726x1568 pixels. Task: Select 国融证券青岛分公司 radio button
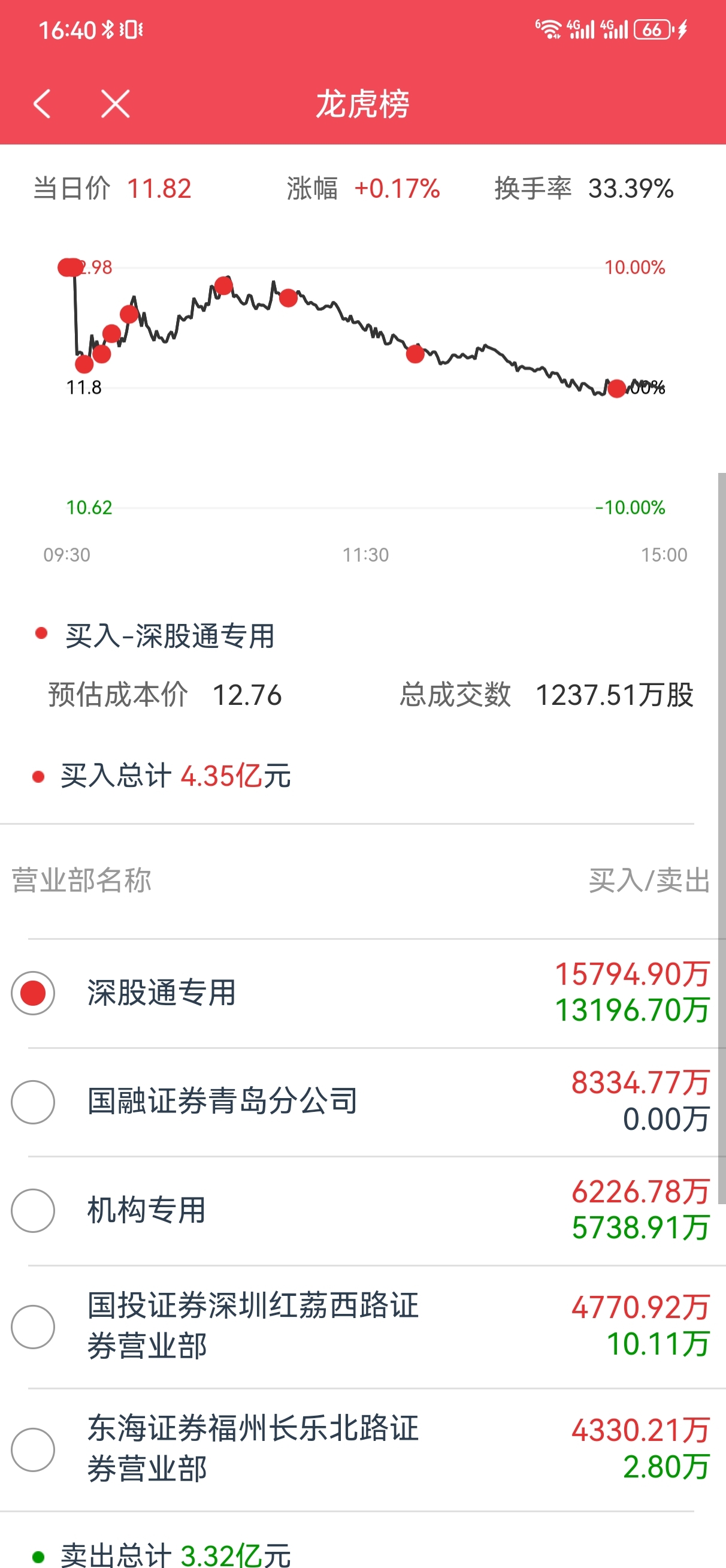pos(33,1102)
